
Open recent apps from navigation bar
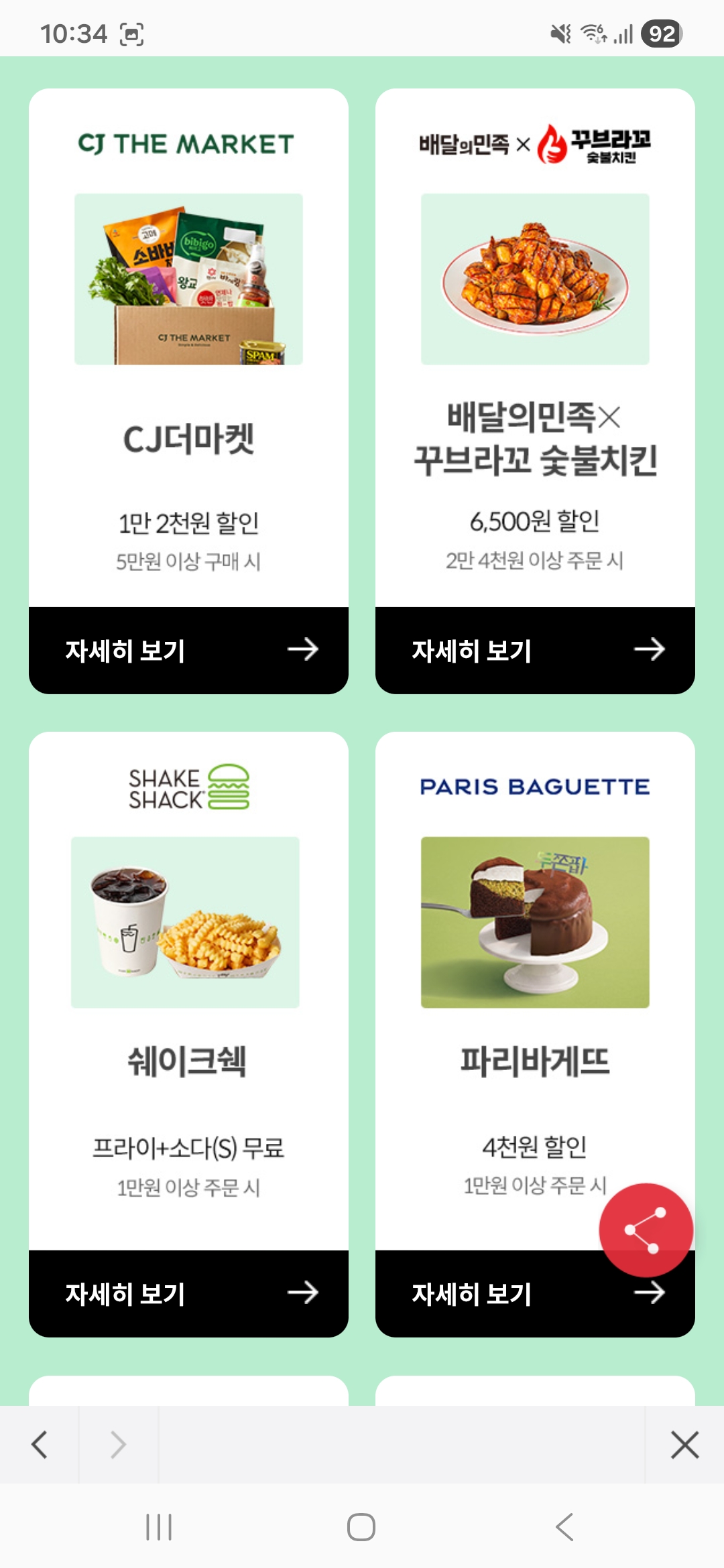click(x=159, y=1527)
